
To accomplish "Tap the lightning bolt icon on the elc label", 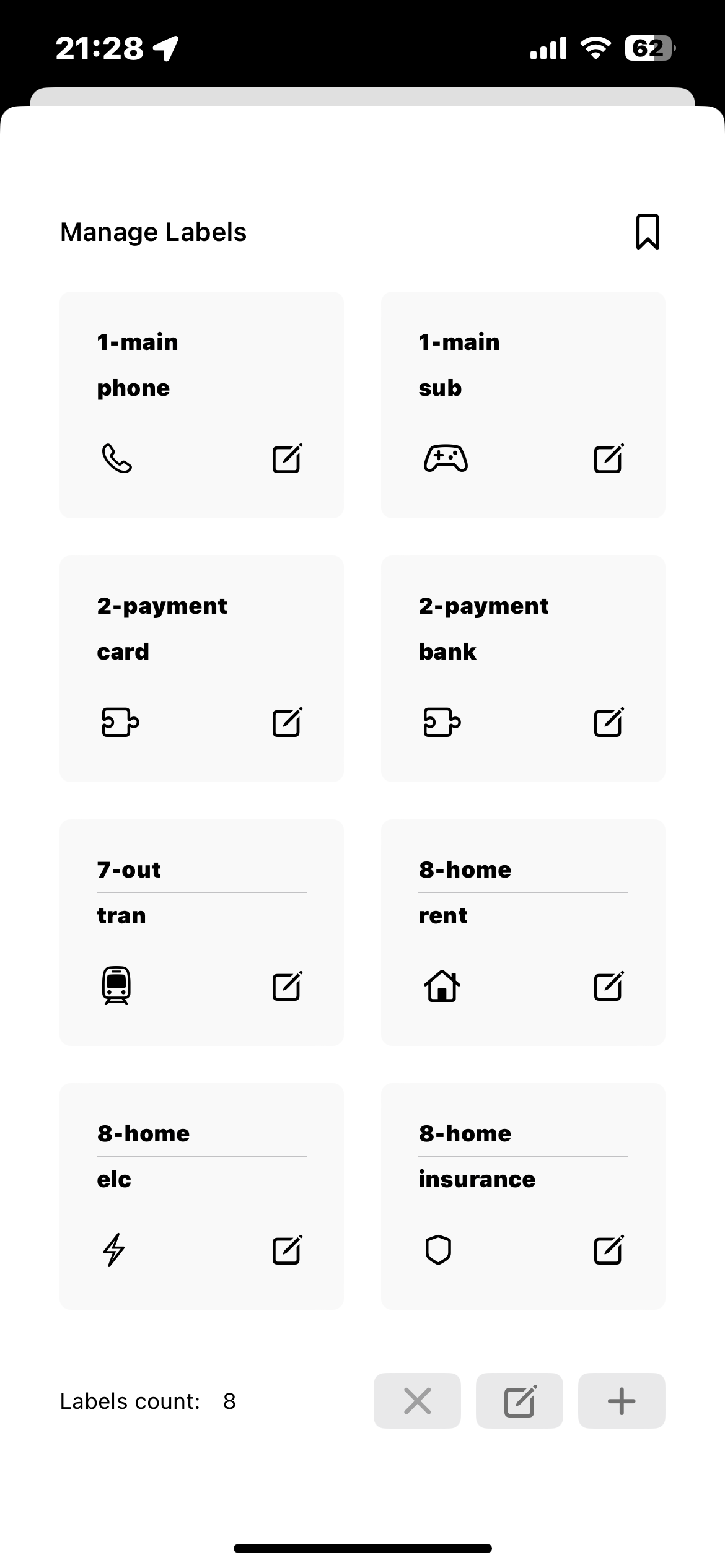I will tap(114, 1250).
